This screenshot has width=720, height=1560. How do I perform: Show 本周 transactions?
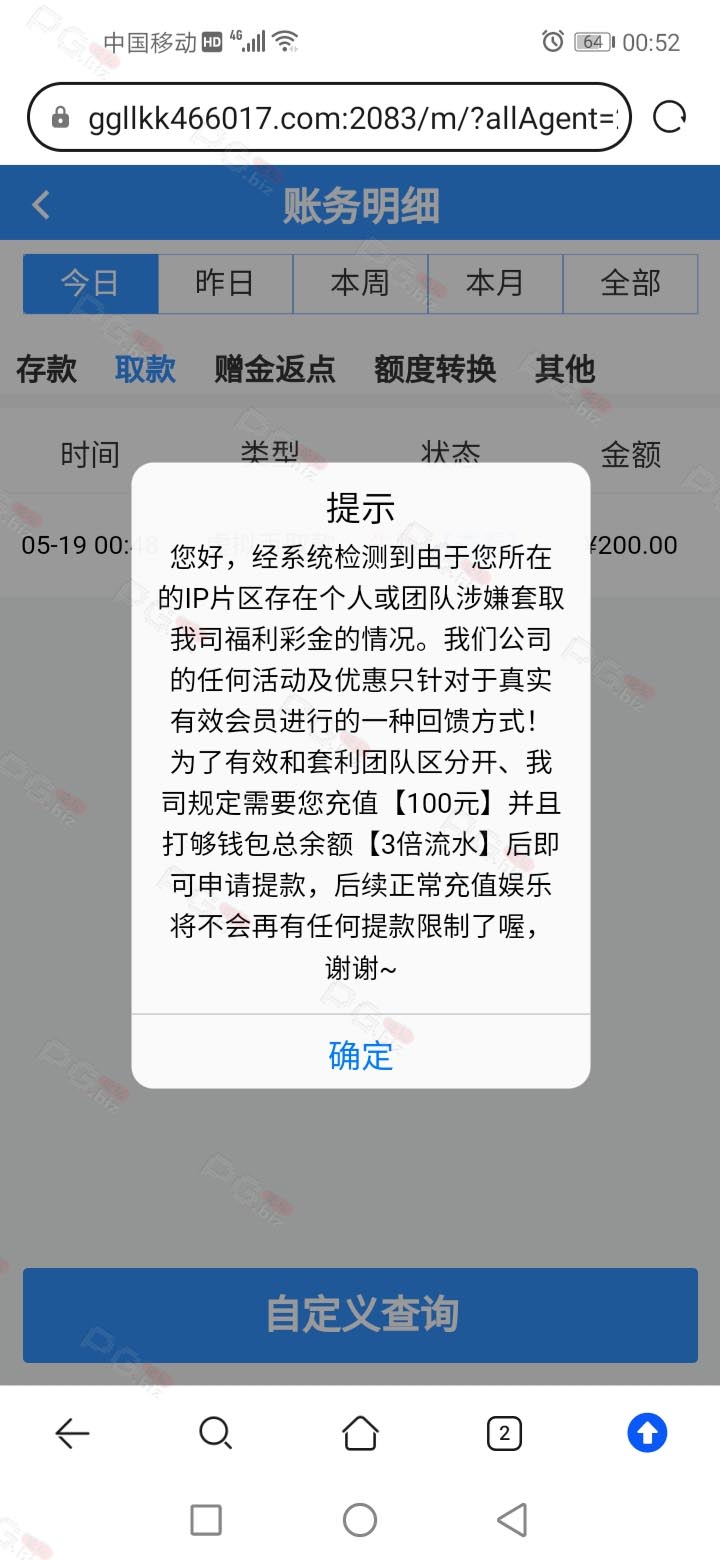[x=360, y=284]
